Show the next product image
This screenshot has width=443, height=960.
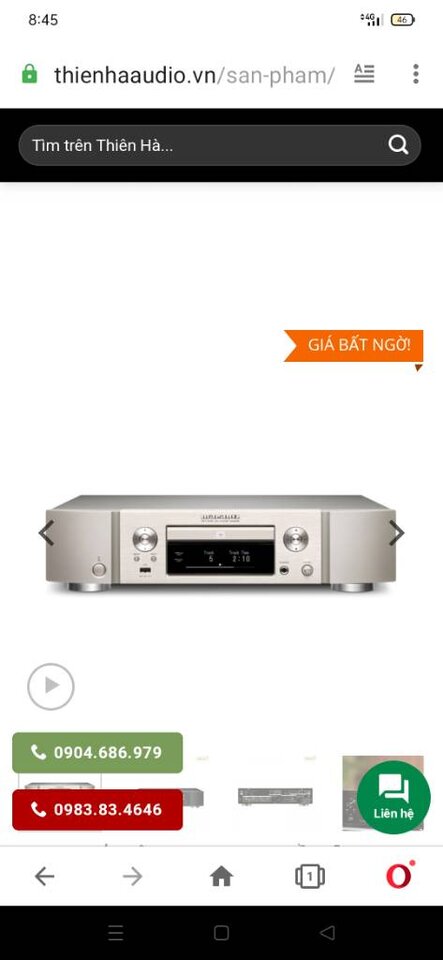pos(396,533)
